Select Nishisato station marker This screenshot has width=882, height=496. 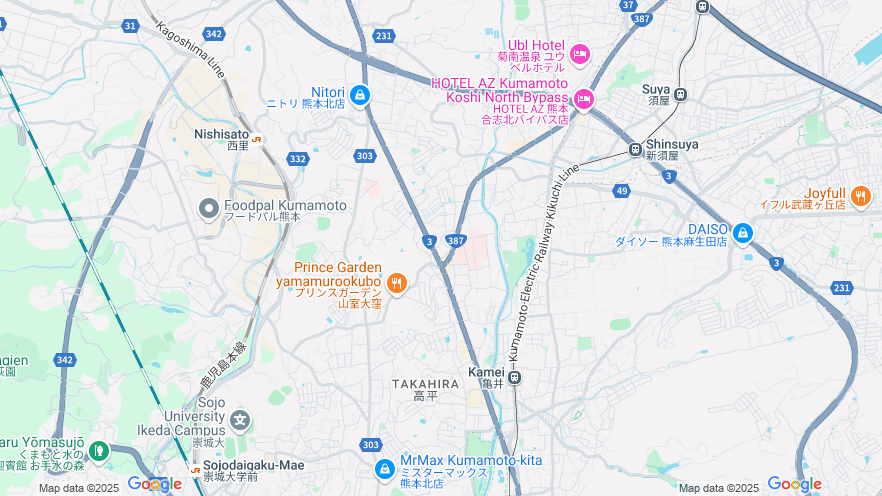258,139
